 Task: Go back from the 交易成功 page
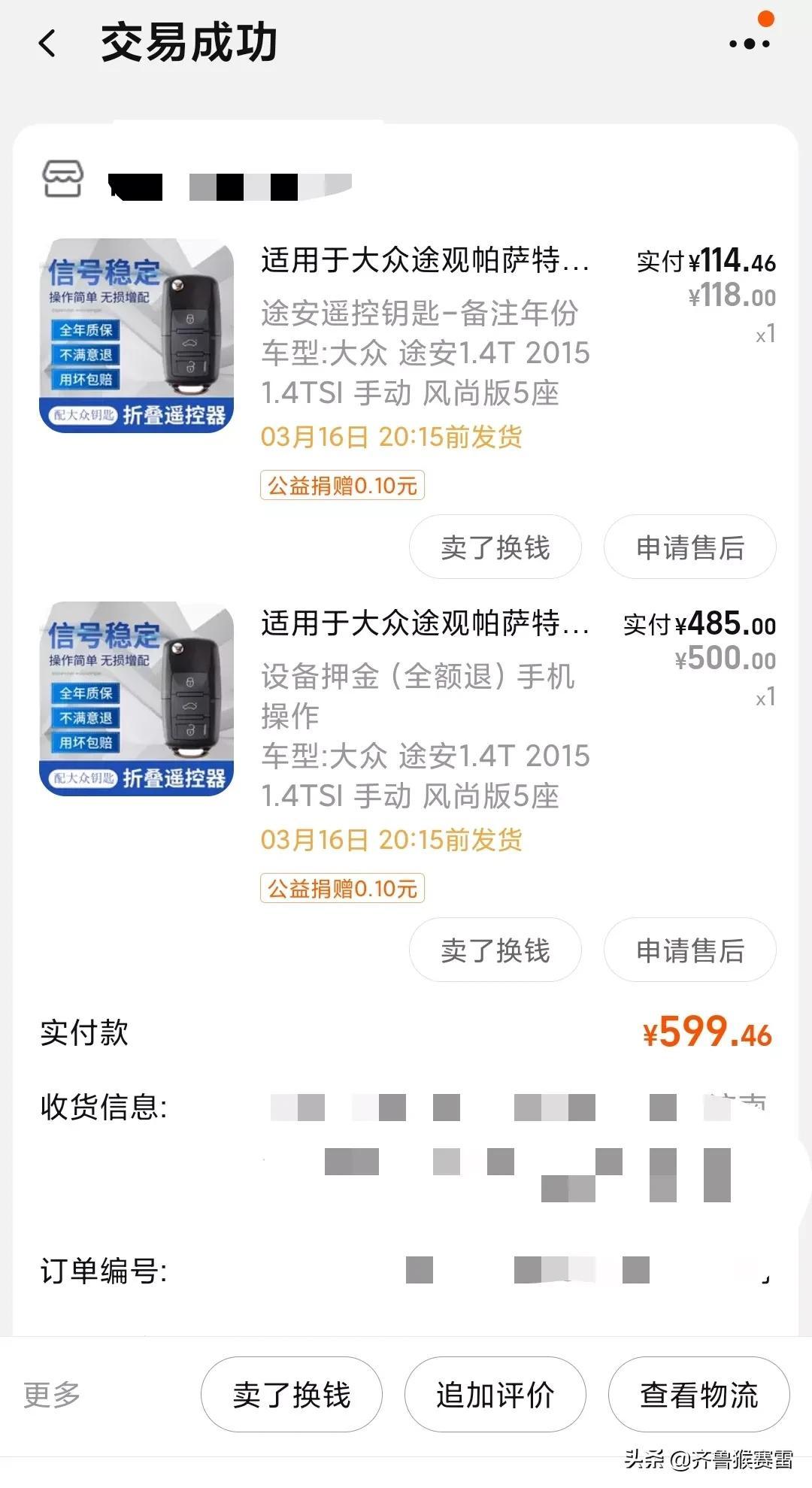47,43
